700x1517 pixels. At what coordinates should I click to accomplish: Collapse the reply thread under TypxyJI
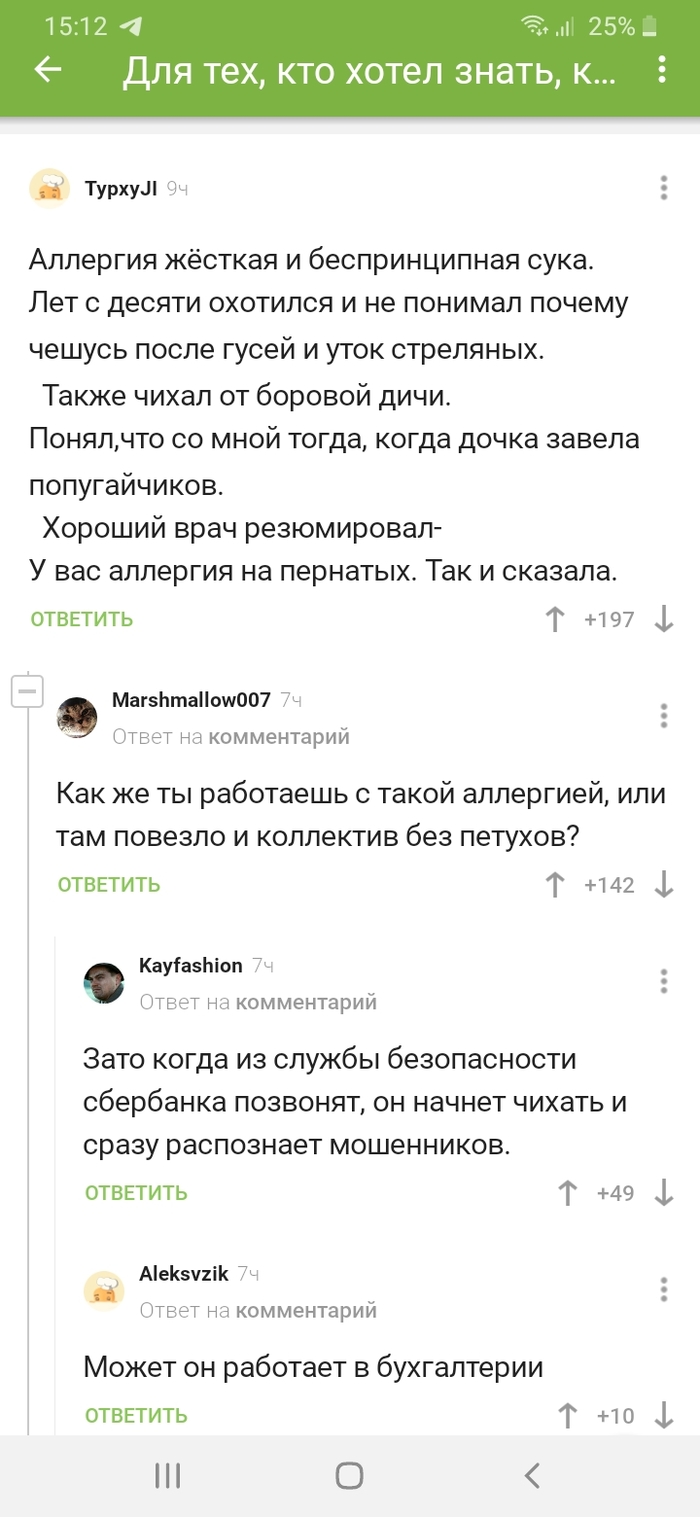[27, 691]
